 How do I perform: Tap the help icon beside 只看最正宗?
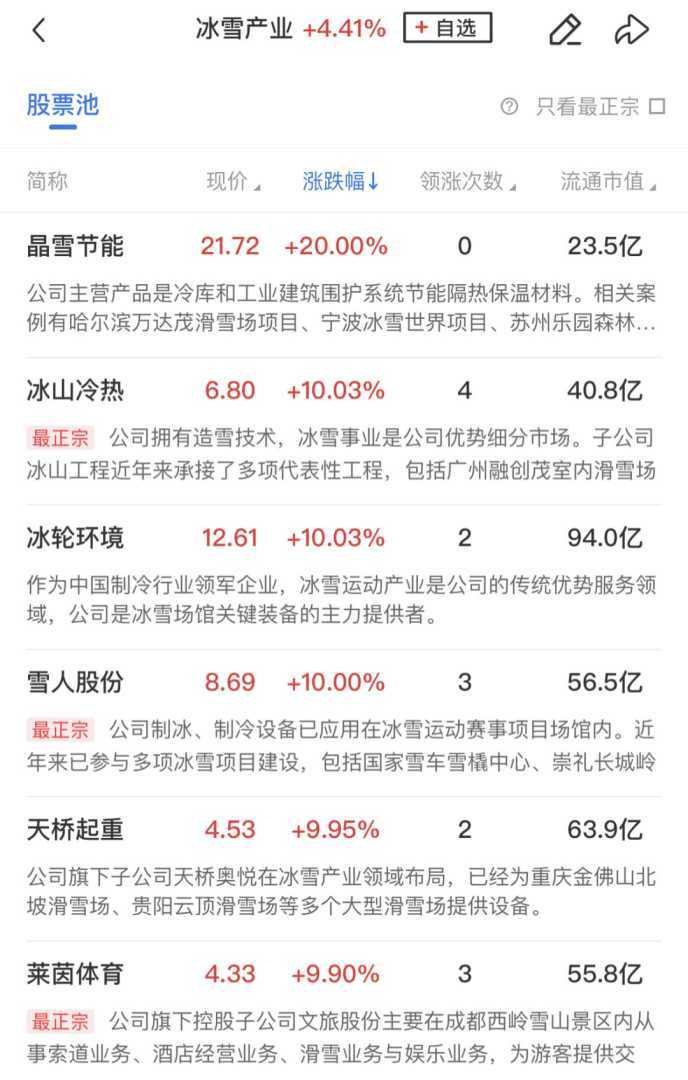click(509, 107)
